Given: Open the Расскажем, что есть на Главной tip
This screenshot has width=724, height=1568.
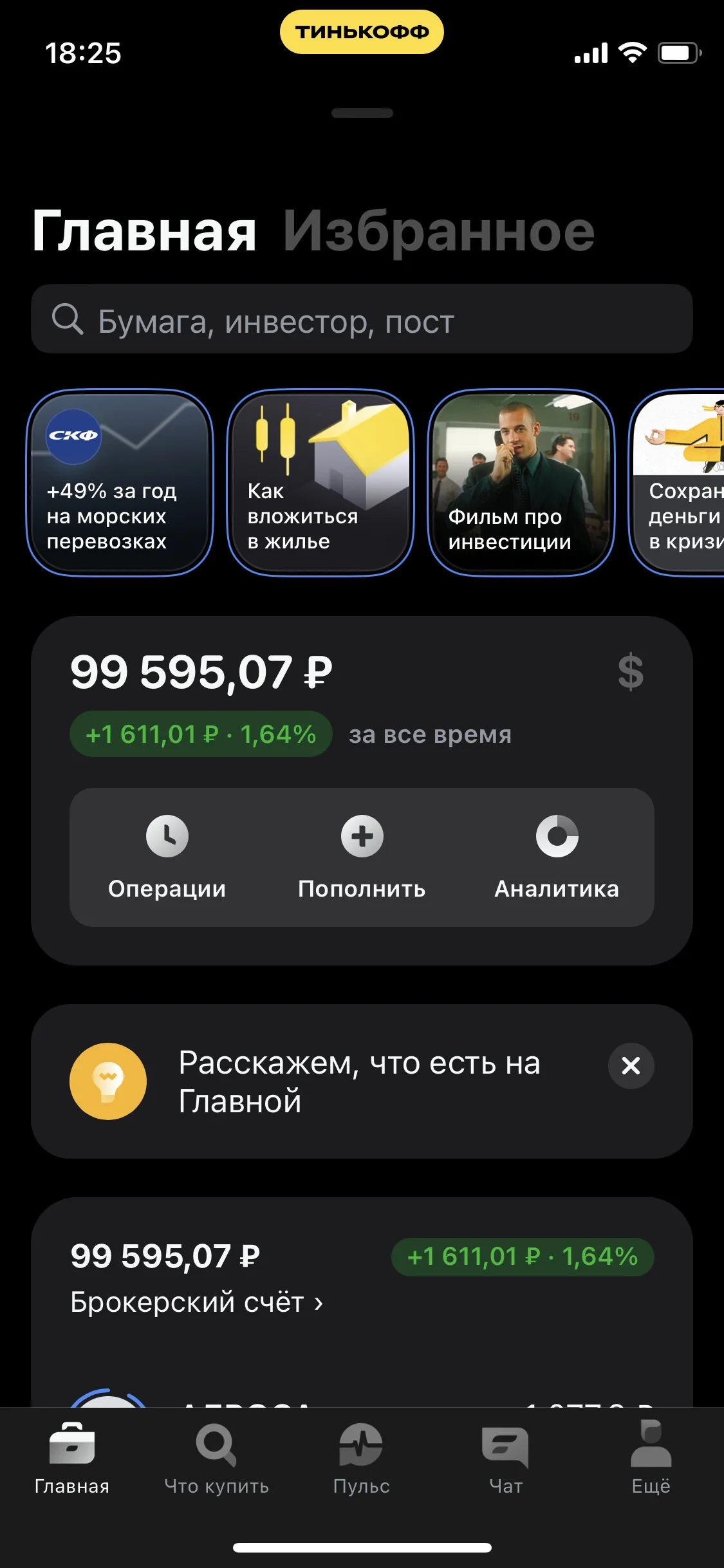Looking at the screenshot, I should click(x=362, y=1081).
